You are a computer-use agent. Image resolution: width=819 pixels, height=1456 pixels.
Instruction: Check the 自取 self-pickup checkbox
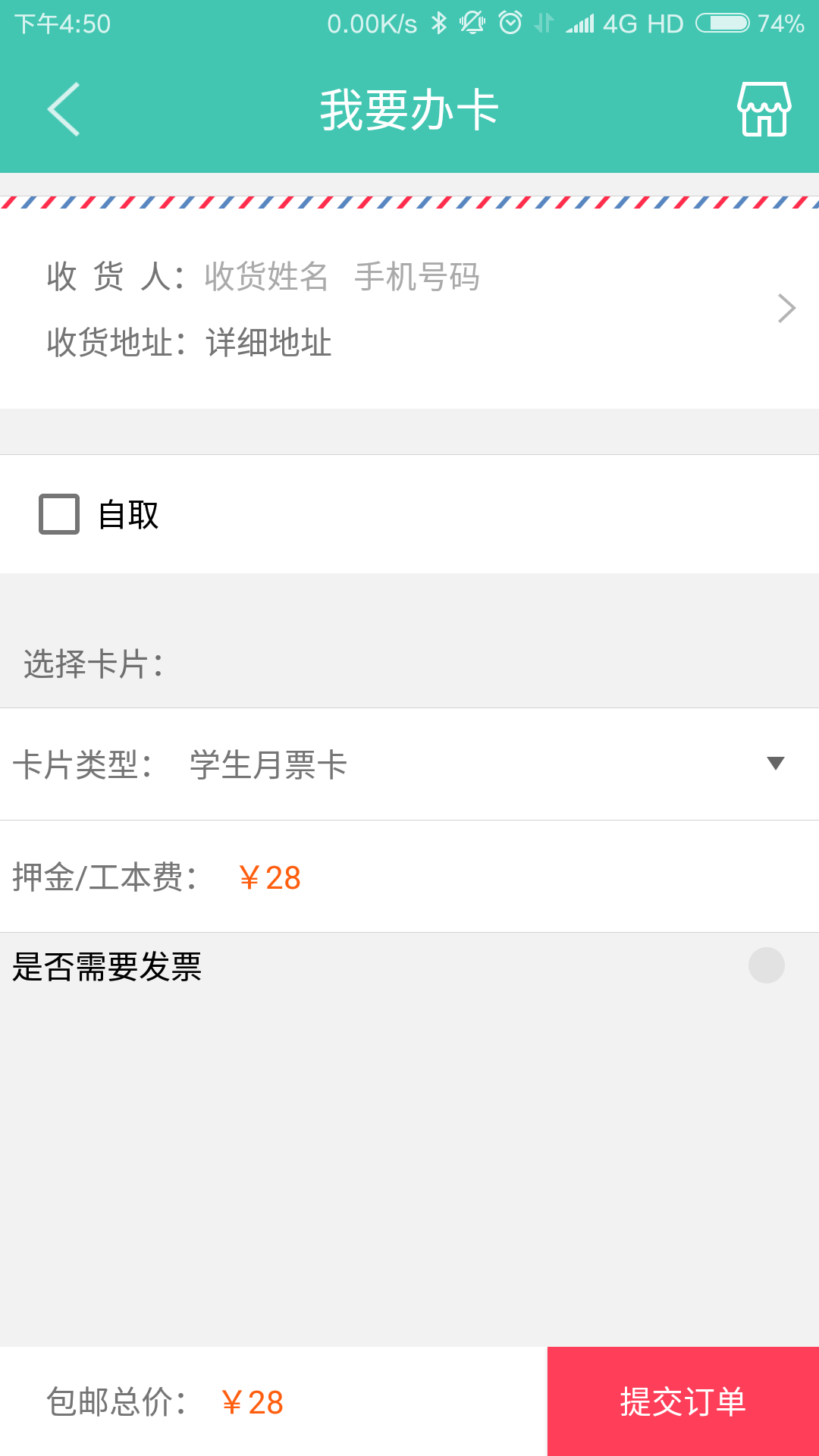coord(59,514)
